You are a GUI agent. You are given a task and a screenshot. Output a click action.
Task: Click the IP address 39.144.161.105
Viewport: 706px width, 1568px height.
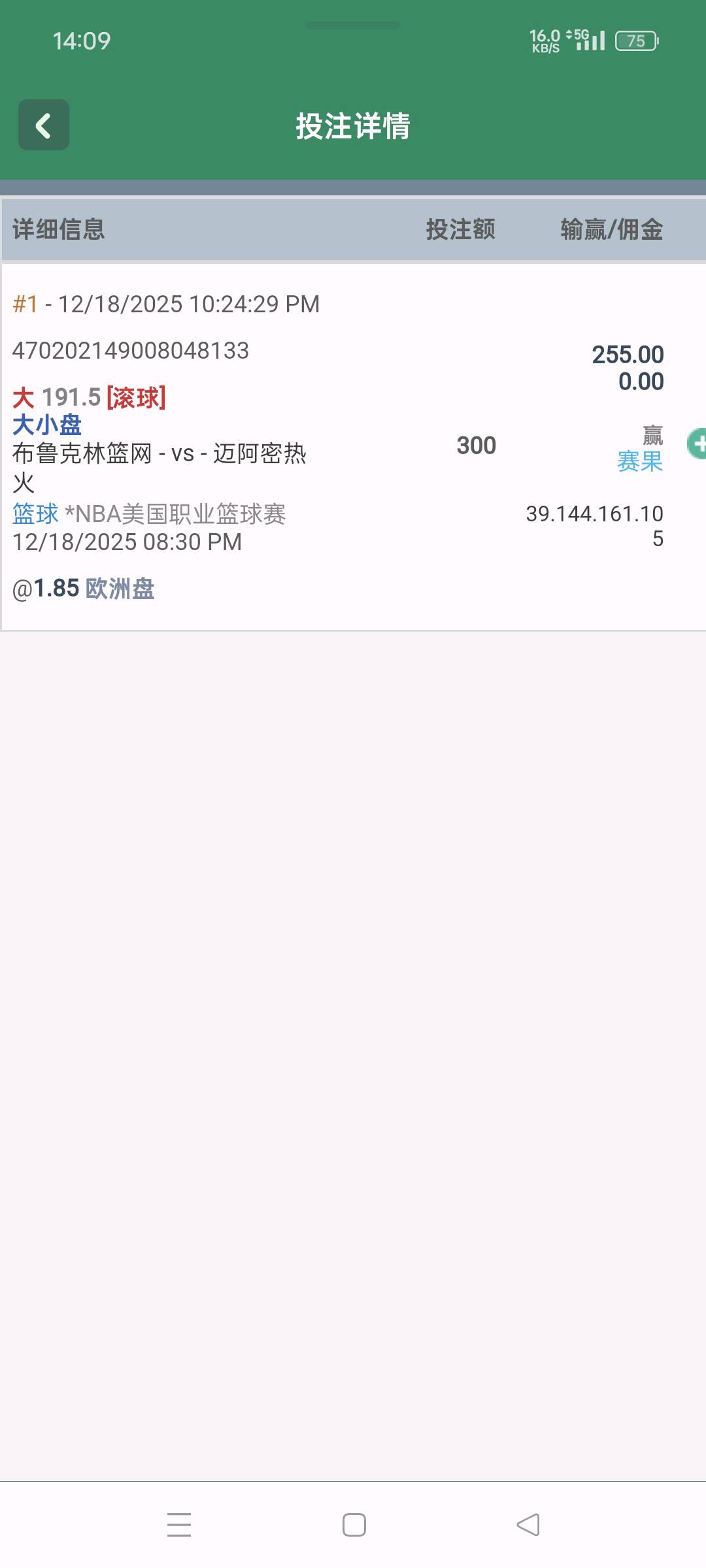pos(595,516)
